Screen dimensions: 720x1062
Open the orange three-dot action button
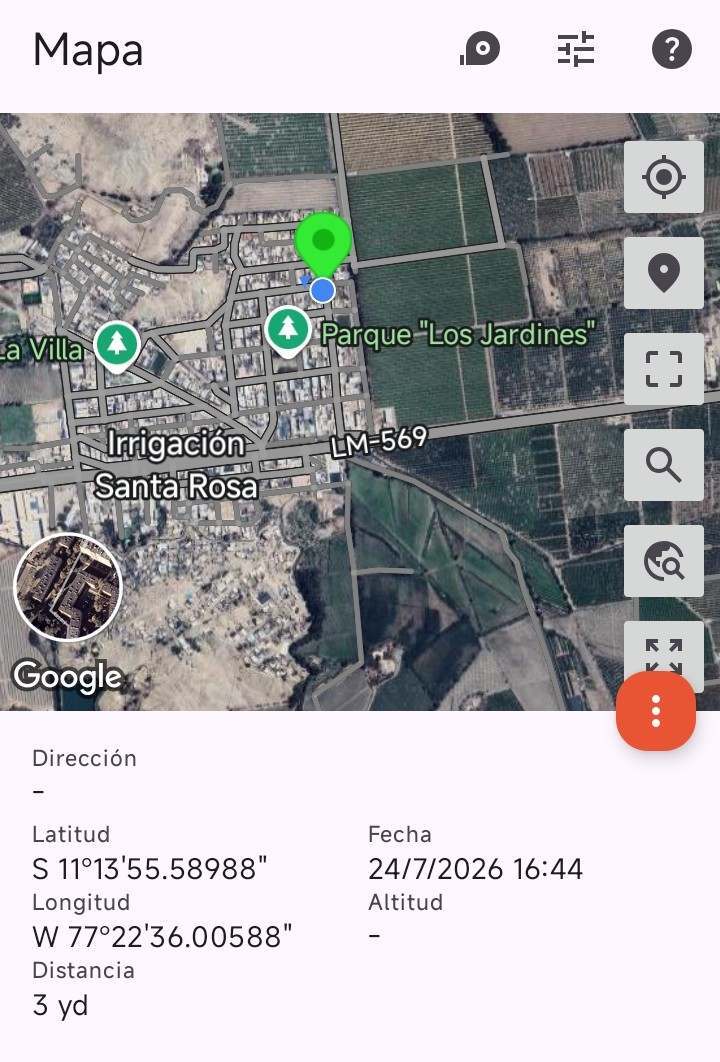pyautogui.click(x=656, y=711)
